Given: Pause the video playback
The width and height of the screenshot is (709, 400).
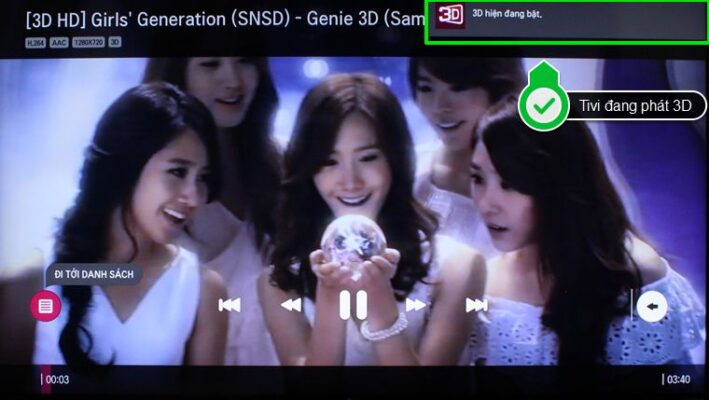Looking at the screenshot, I should 353,304.
